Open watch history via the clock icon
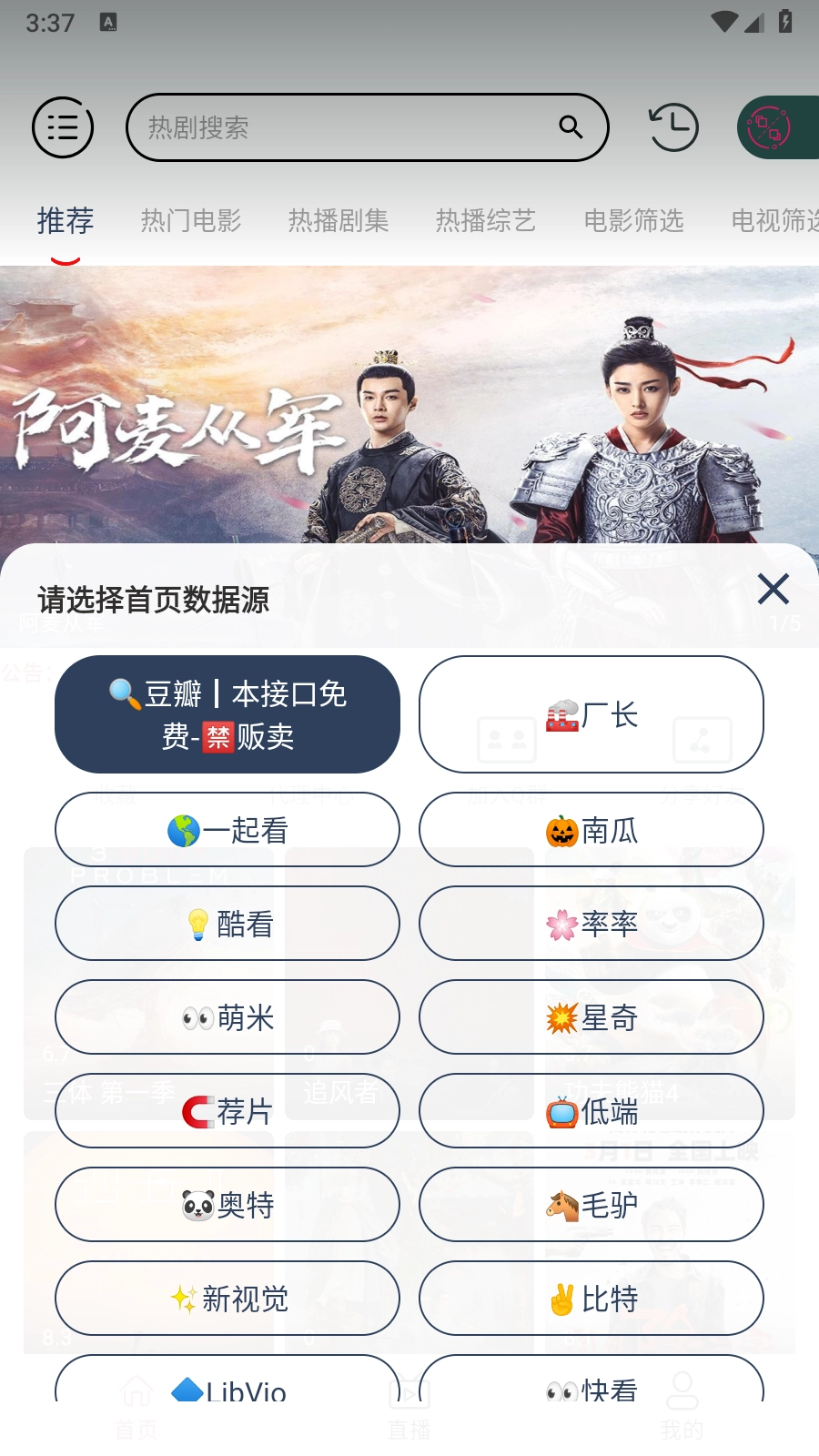This screenshot has height=1456, width=819. [672, 127]
